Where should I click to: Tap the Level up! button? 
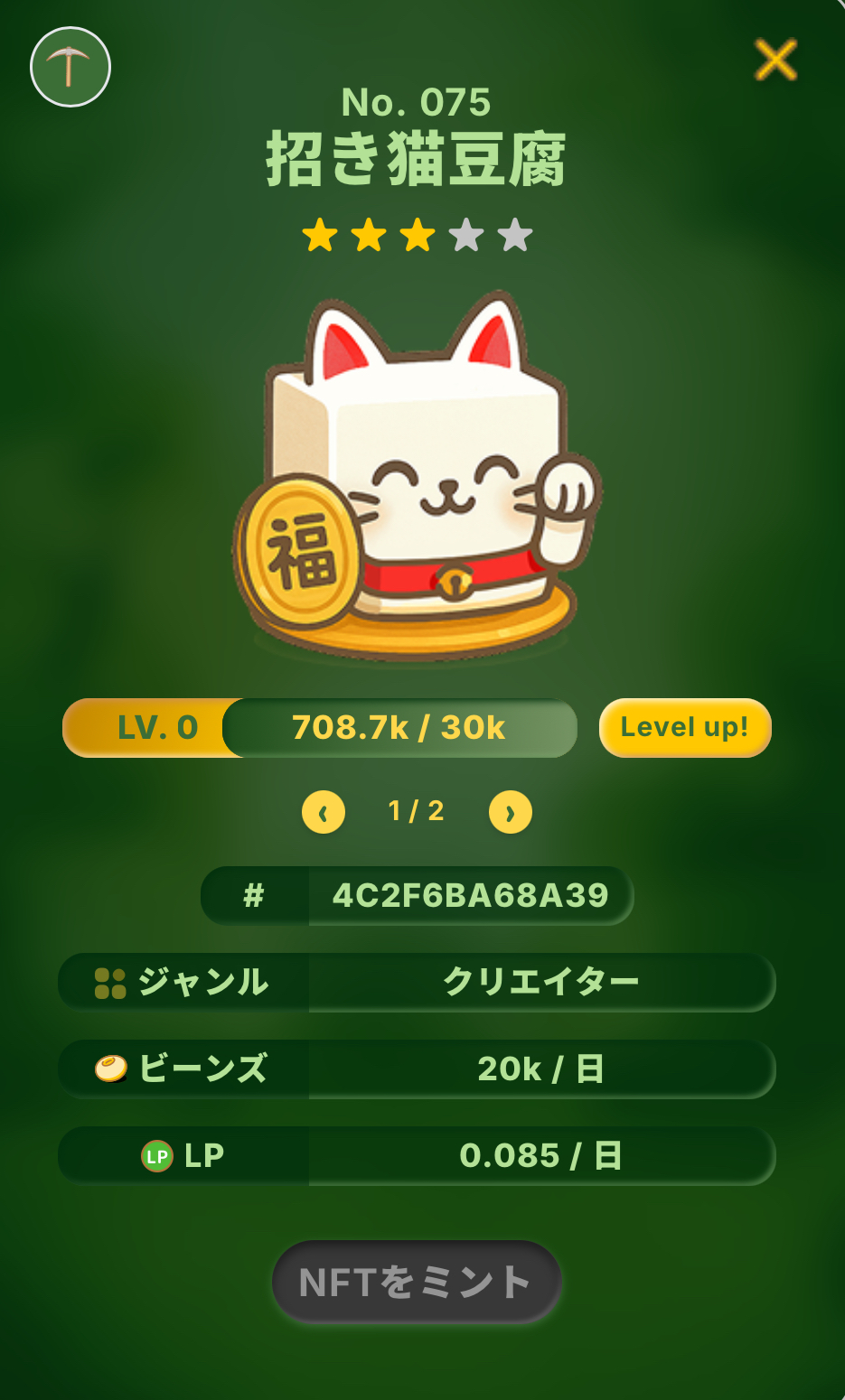coord(685,727)
